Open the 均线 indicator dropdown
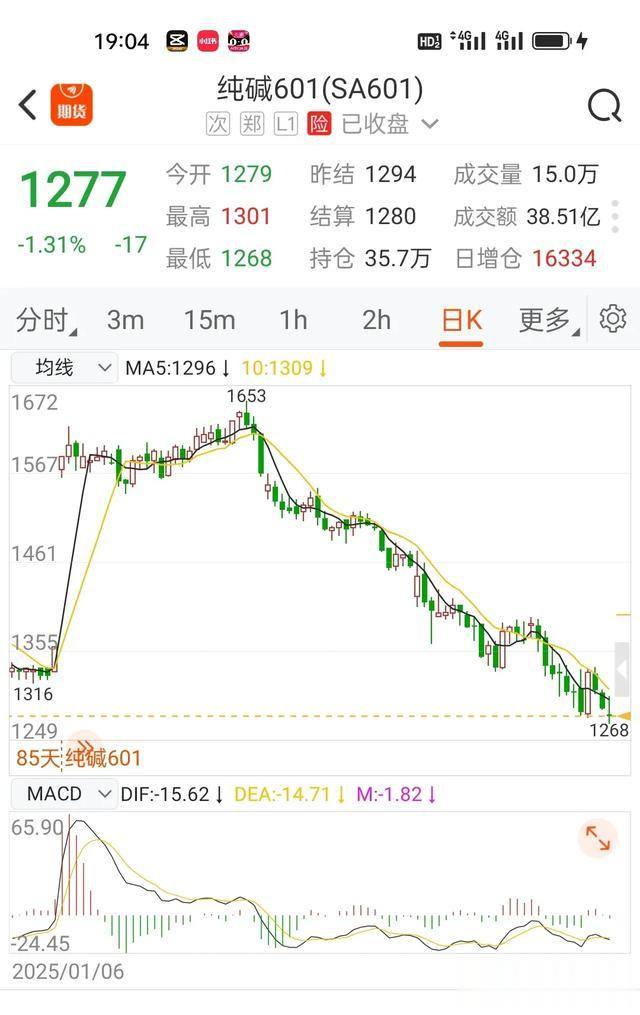Image resolution: width=640 pixels, height=1015 pixels. click(x=64, y=368)
